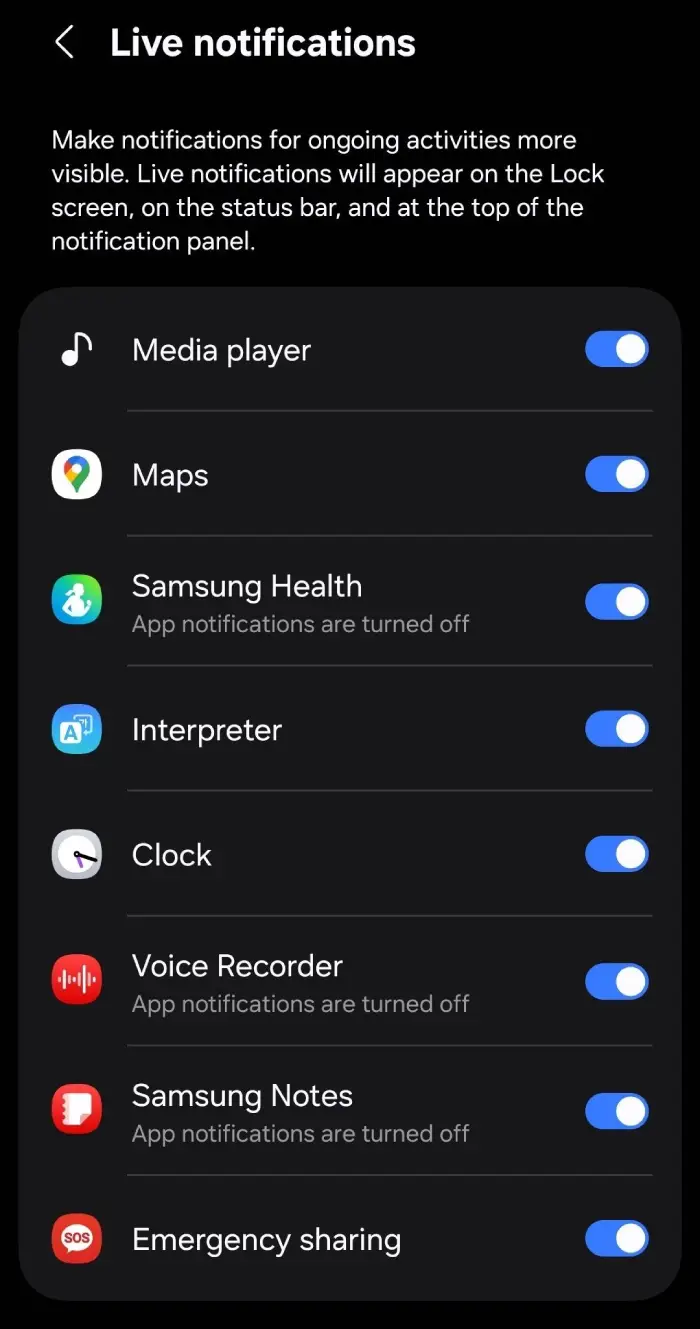Disable the Maps live notifications switch
Screen dimensions: 700x1329
pos(617,475)
